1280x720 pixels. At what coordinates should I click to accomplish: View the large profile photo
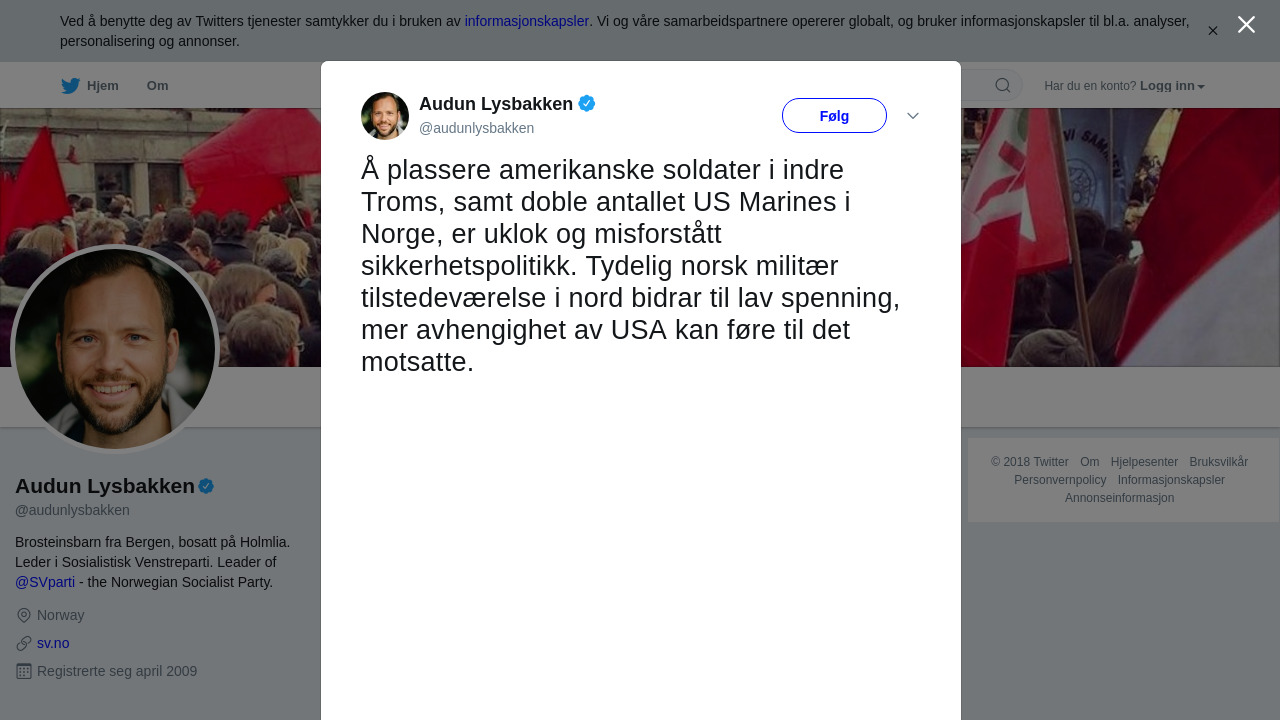click(115, 349)
